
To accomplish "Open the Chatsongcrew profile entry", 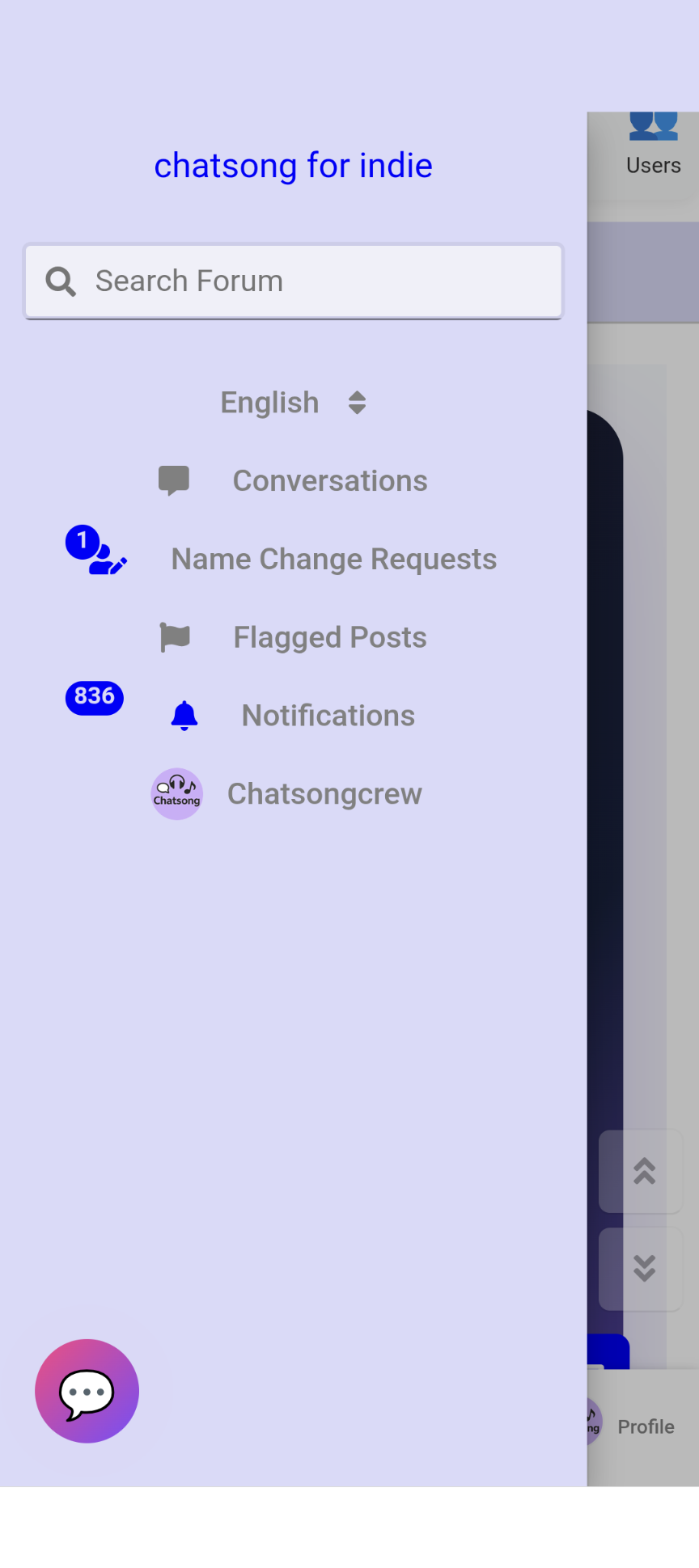I will (324, 794).
